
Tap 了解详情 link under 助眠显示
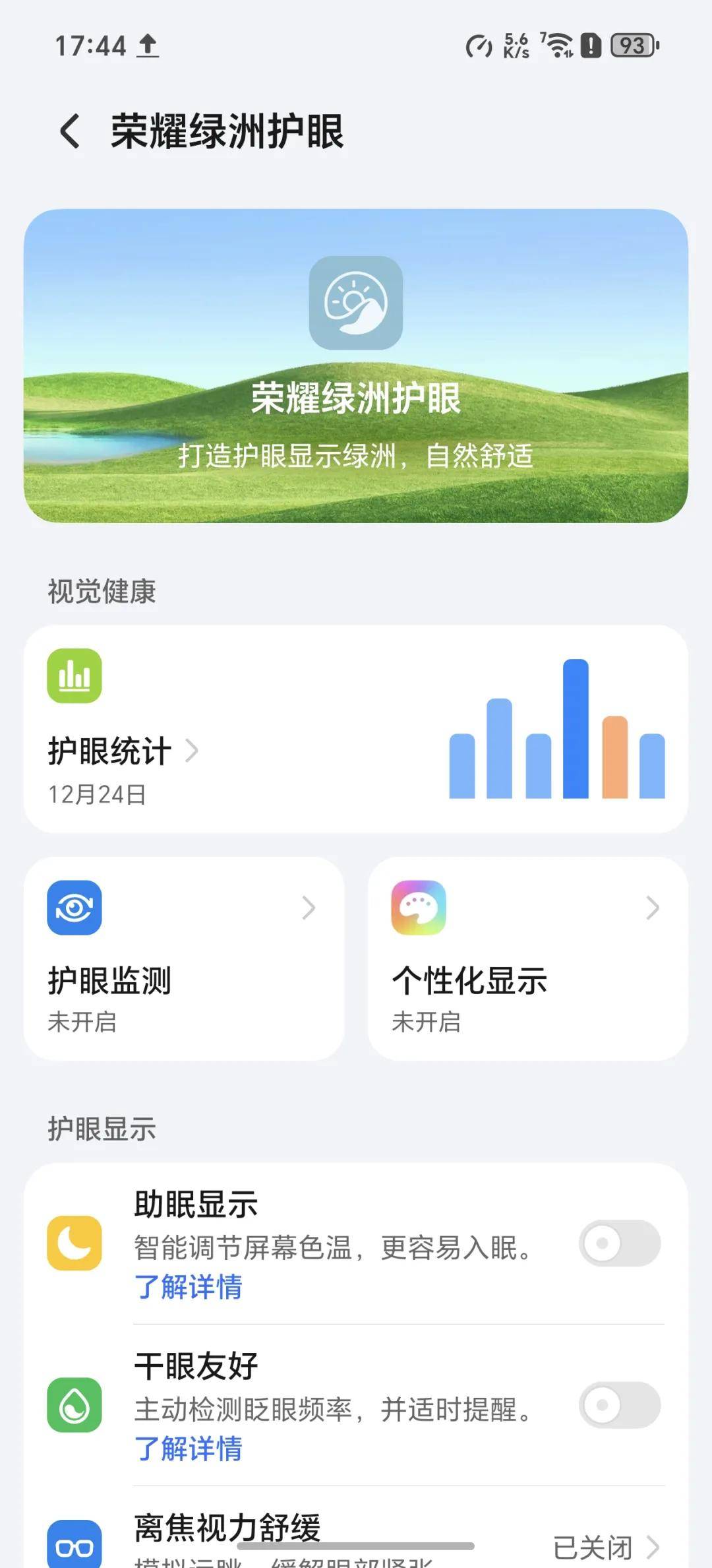point(189,1287)
